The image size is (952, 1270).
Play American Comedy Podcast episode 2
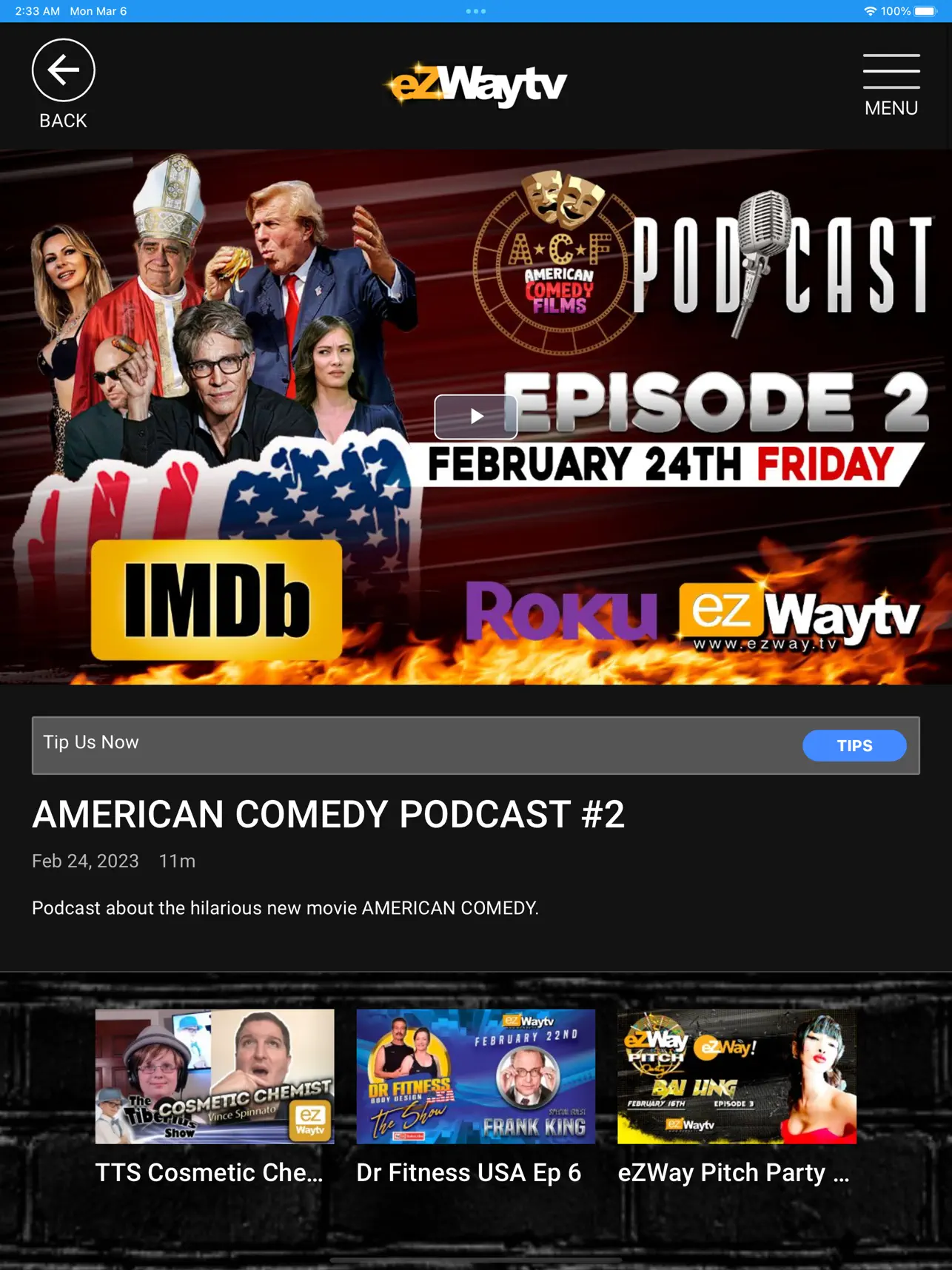[475, 417]
